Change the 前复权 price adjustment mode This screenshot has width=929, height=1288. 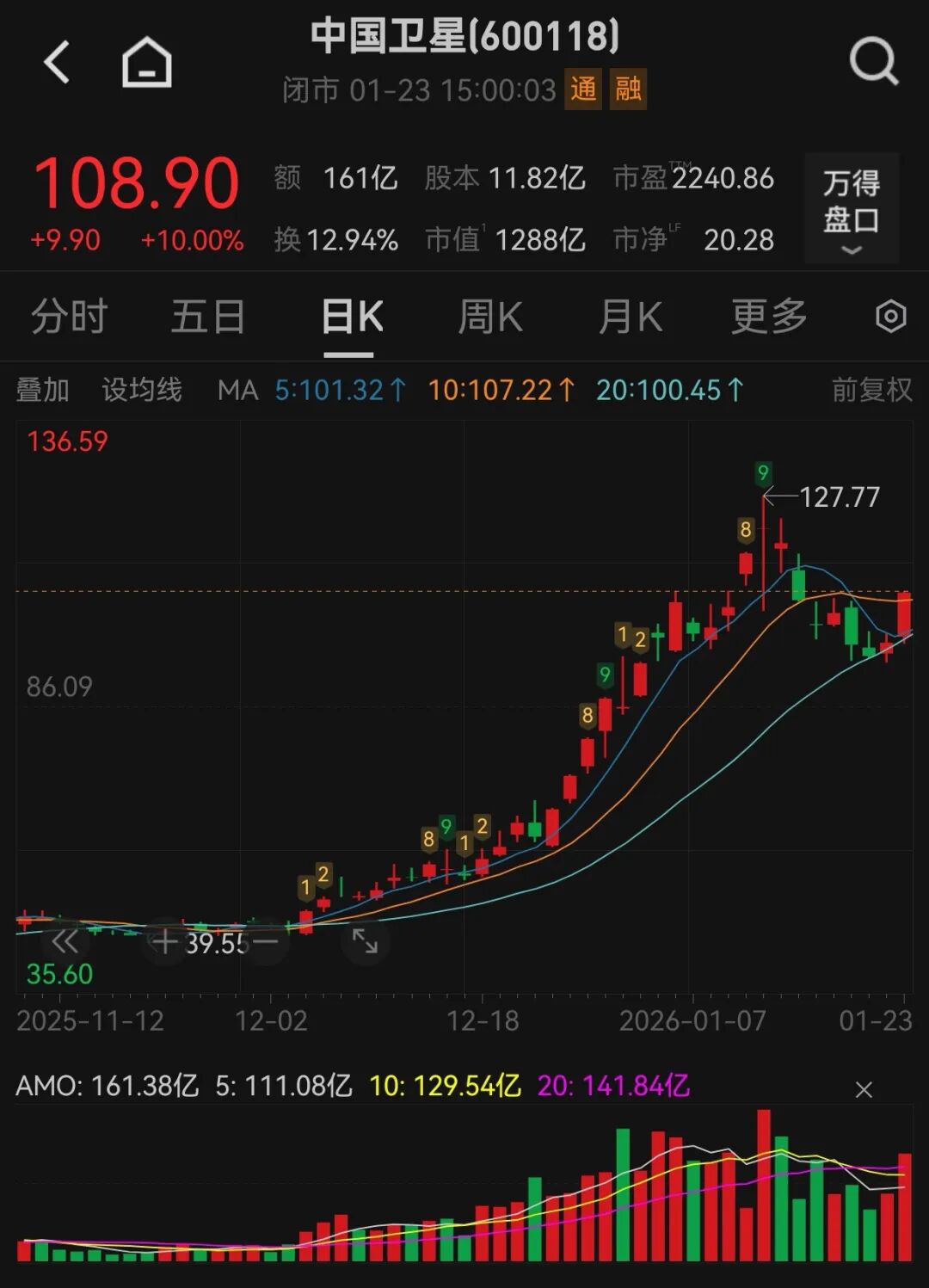871,390
